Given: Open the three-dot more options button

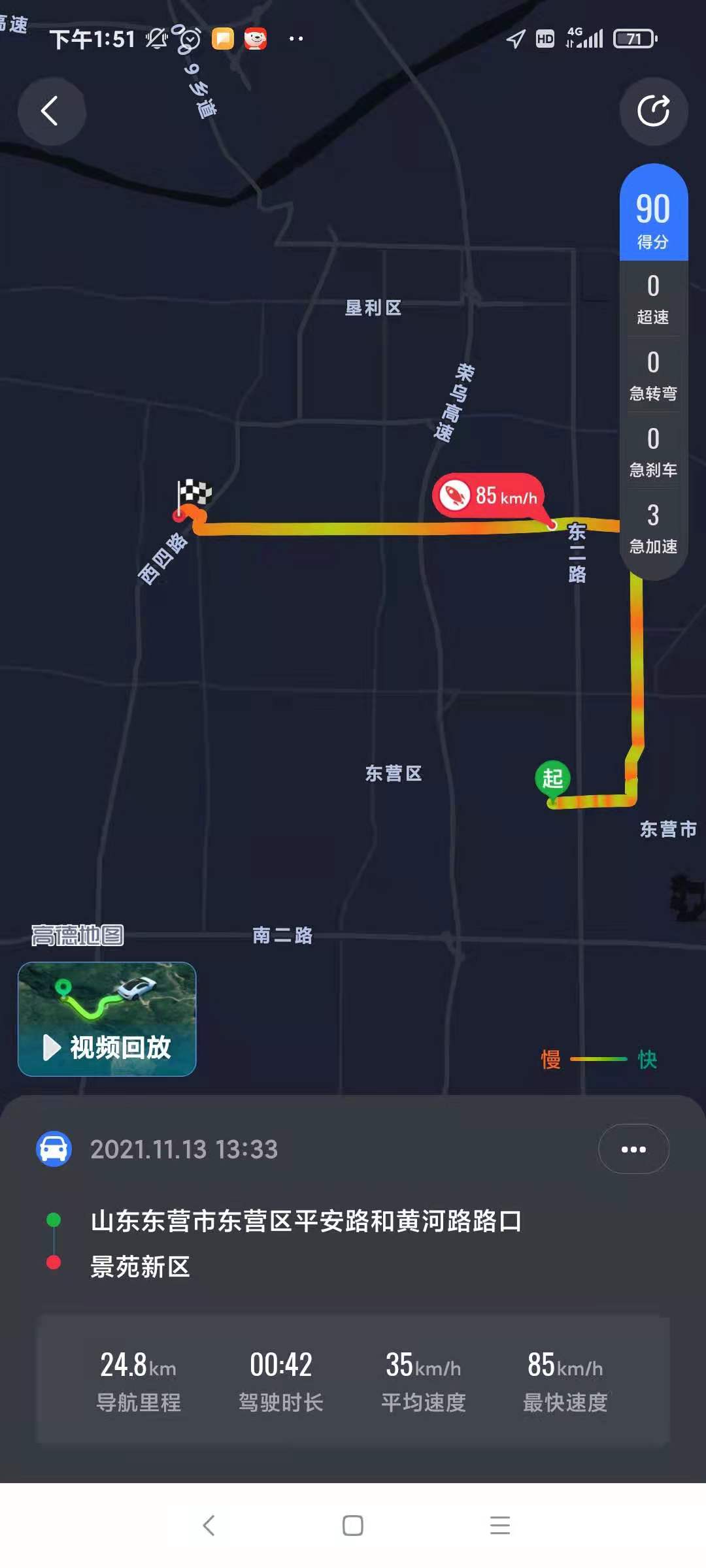Looking at the screenshot, I should point(633,1149).
